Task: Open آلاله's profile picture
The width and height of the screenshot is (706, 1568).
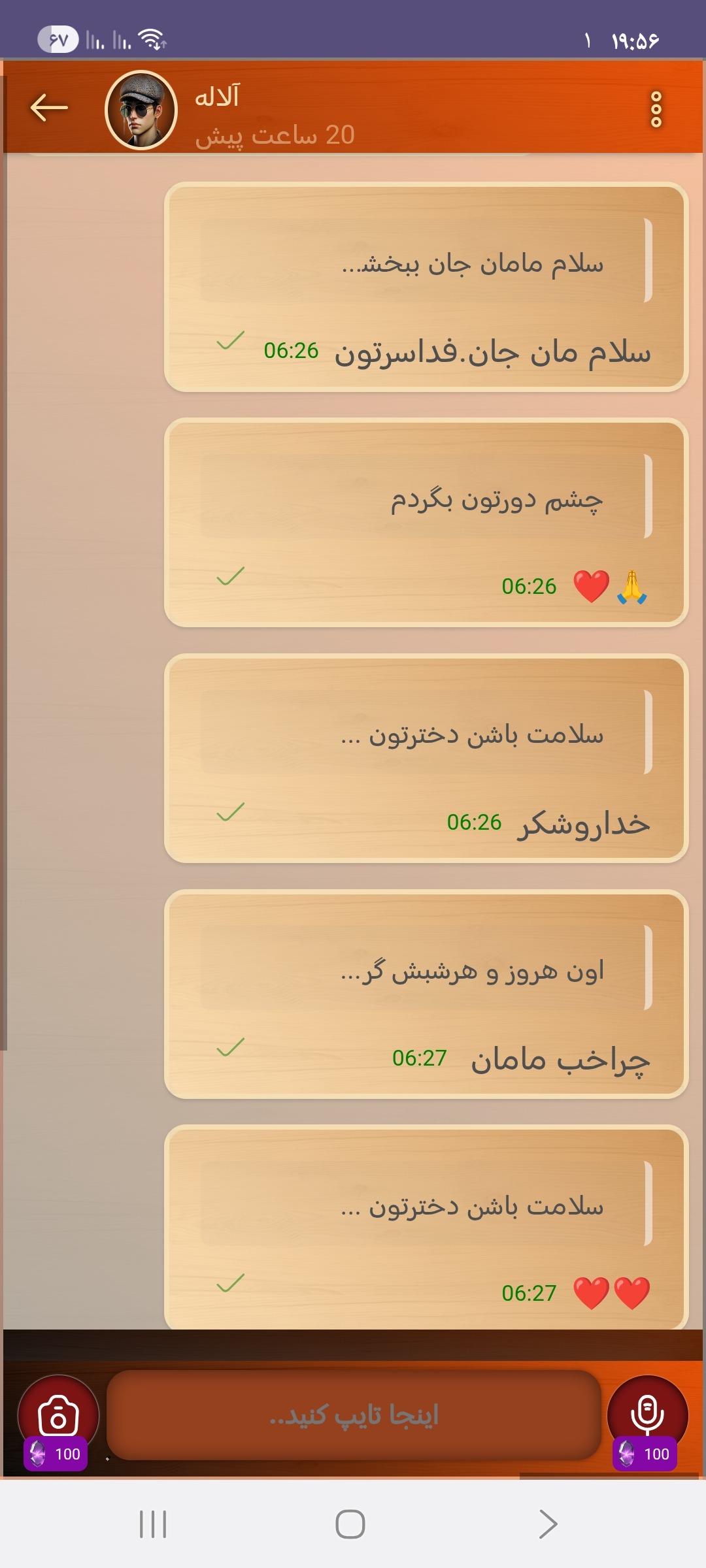Action: coord(141,110)
